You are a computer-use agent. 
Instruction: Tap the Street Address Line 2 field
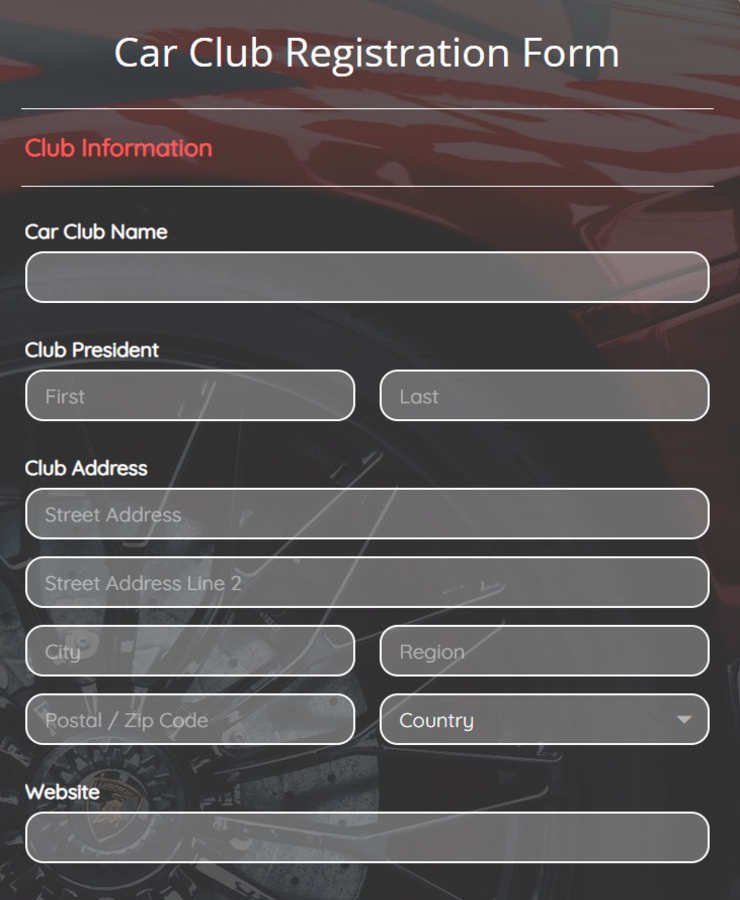pos(367,582)
